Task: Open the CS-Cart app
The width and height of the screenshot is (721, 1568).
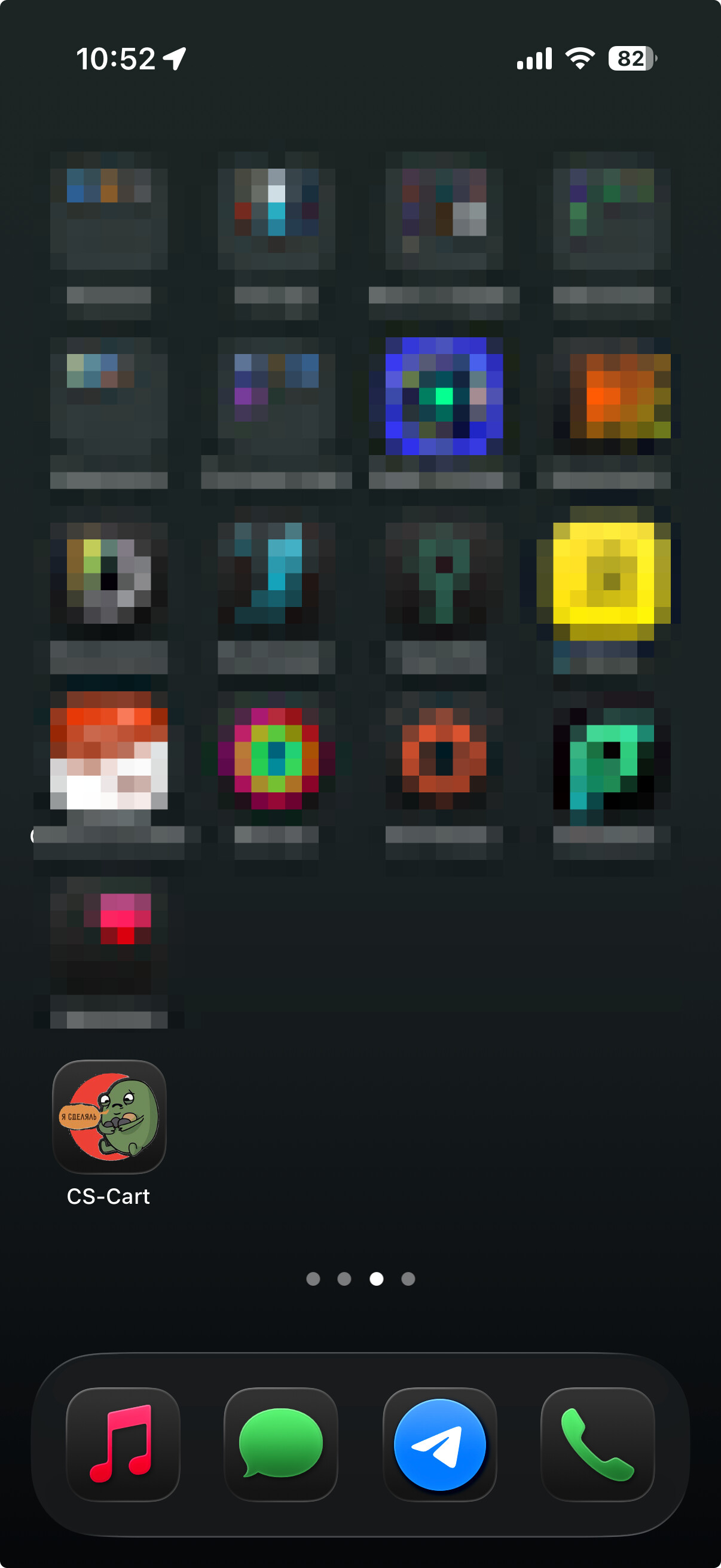Action: (x=109, y=1116)
